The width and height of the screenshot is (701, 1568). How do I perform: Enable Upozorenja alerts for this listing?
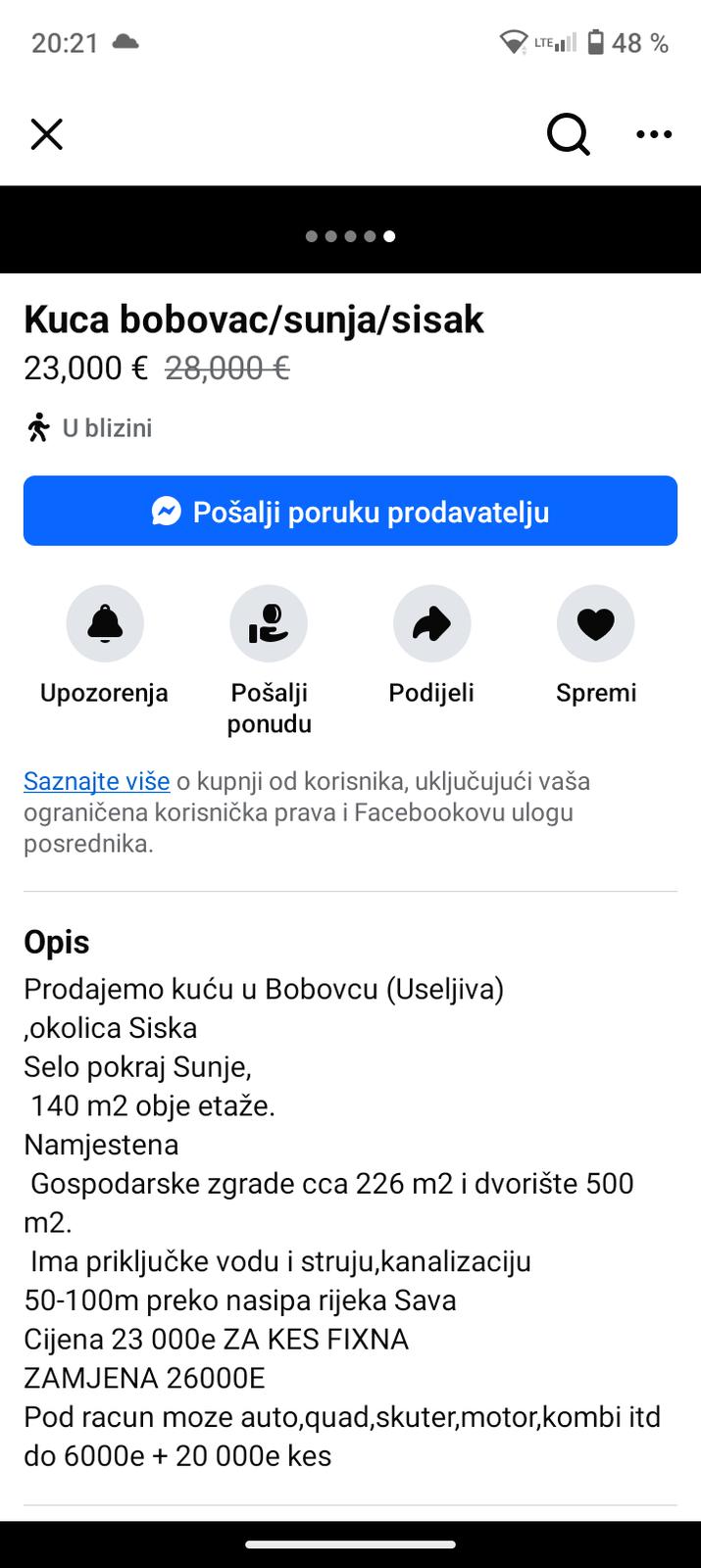click(105, 624)
